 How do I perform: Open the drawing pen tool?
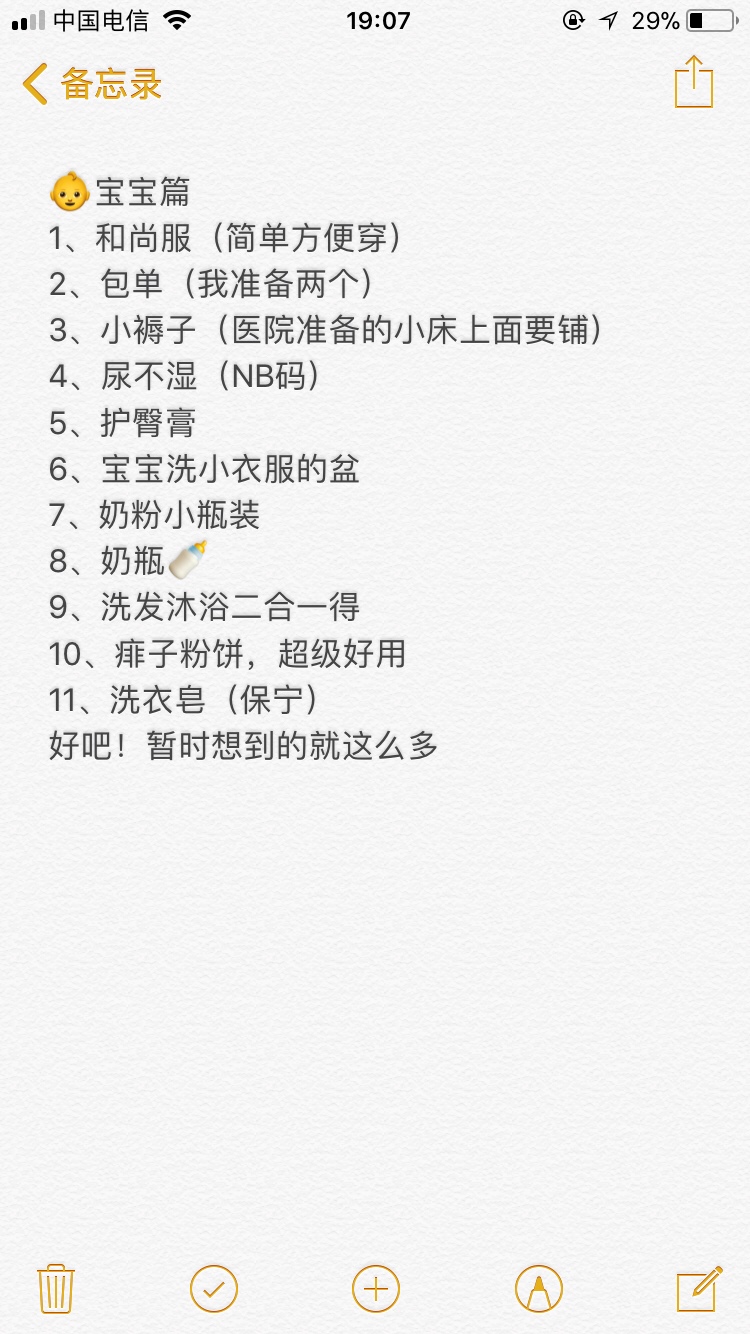pyautogui.click(x=538, y=1288)
